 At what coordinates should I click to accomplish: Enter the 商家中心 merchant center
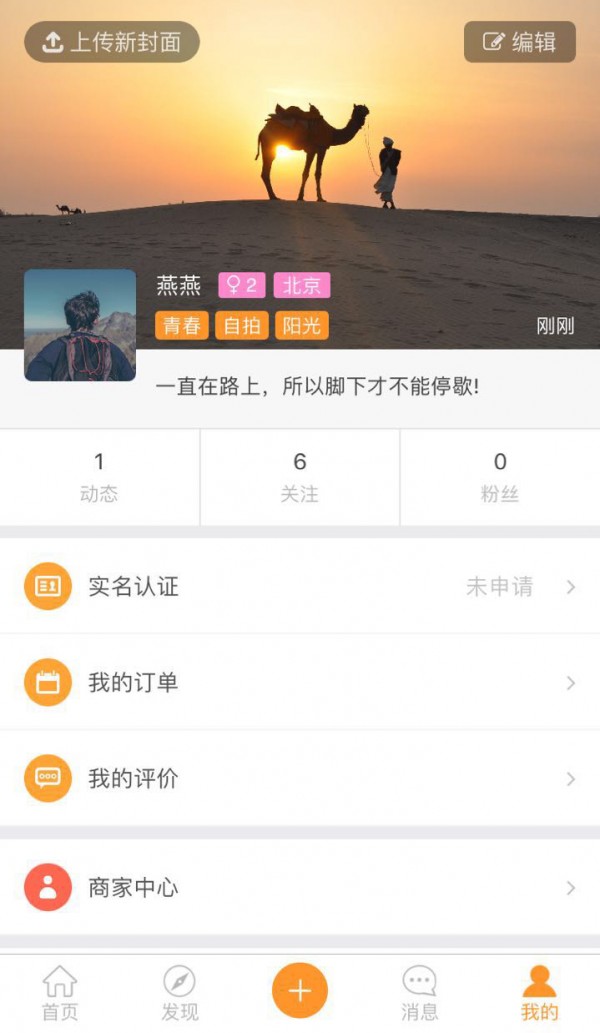coord(300,888)
